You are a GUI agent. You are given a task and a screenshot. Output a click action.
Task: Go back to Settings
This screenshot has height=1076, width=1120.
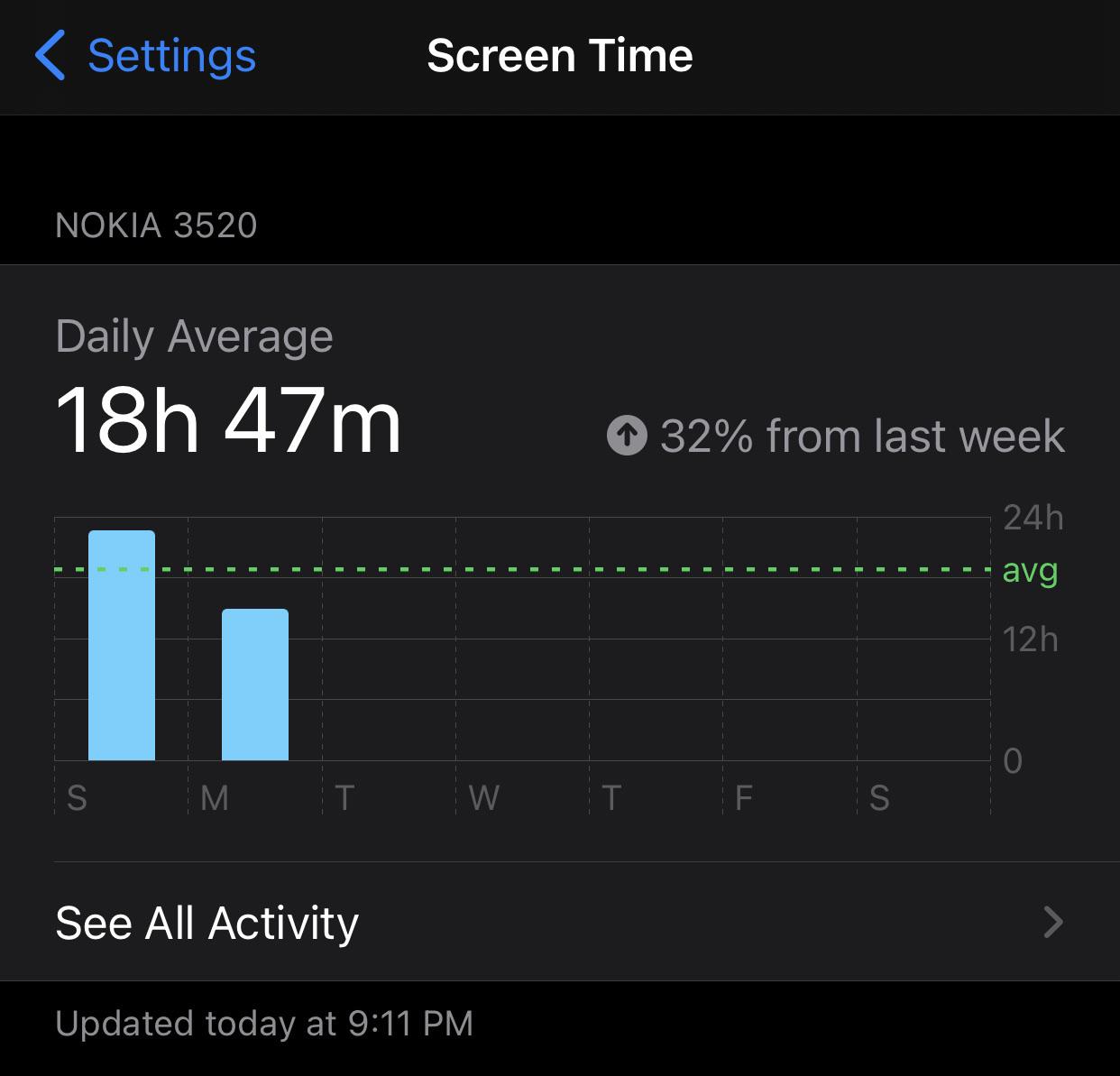click(x=144, y=56)
